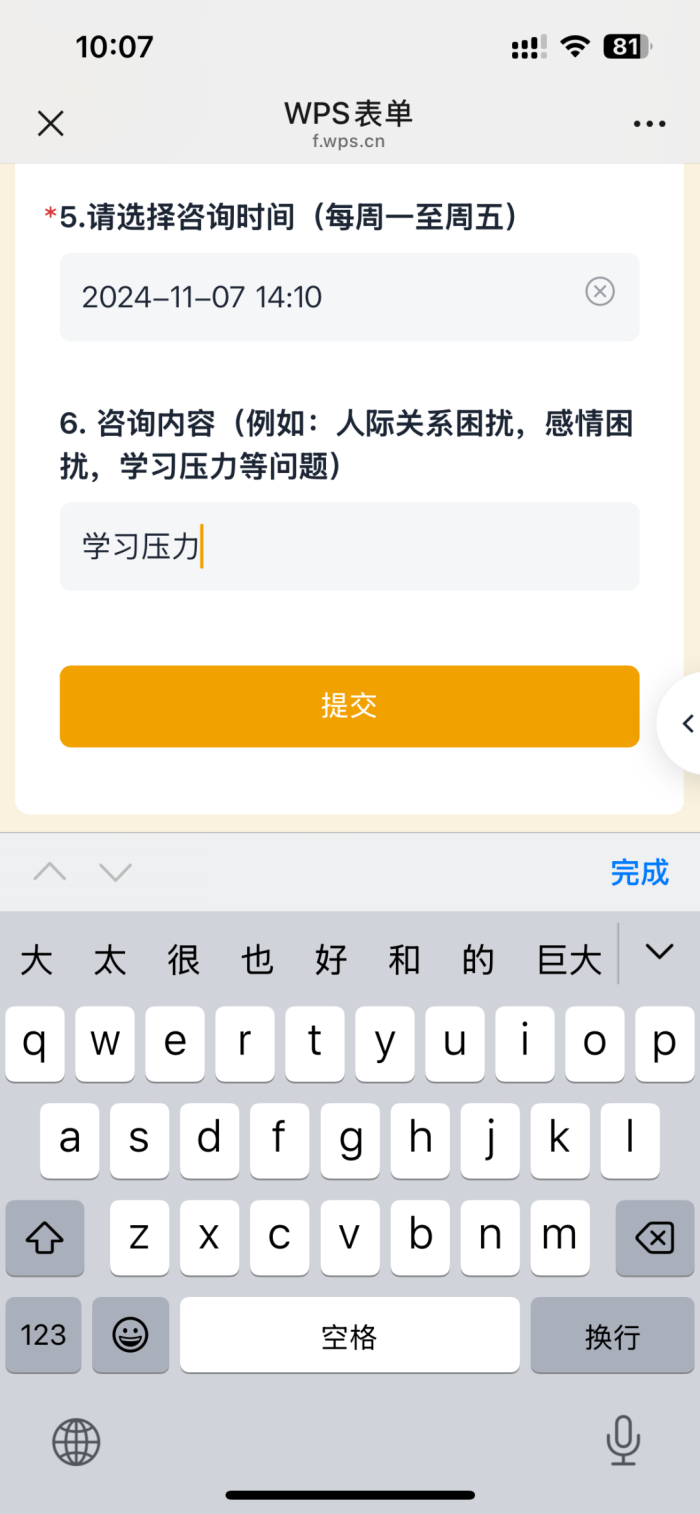Close the WPS form page
The width and height of the screenshot is (700, 1514).
click(50, 123)
